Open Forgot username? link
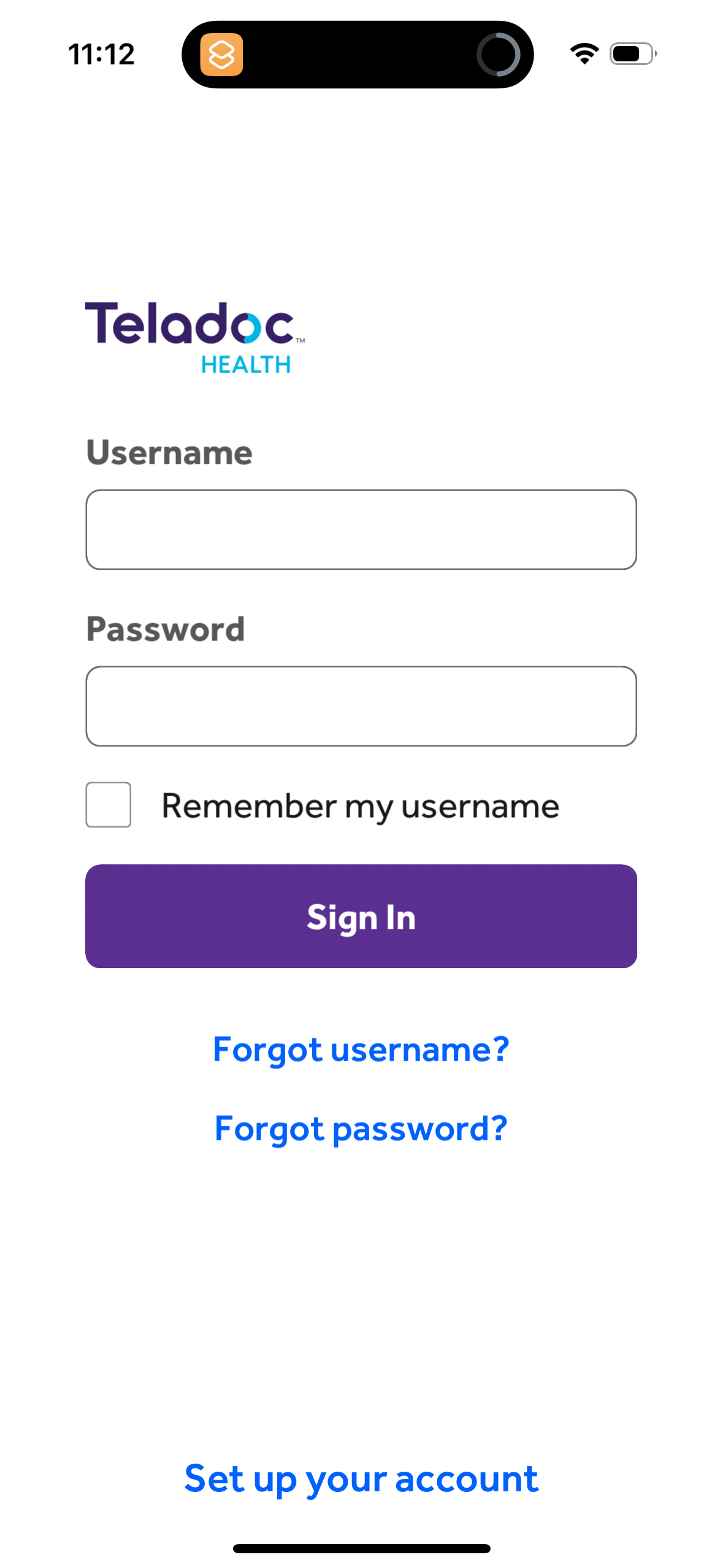The image size is (723, 1568). (x=361, y=1050)
